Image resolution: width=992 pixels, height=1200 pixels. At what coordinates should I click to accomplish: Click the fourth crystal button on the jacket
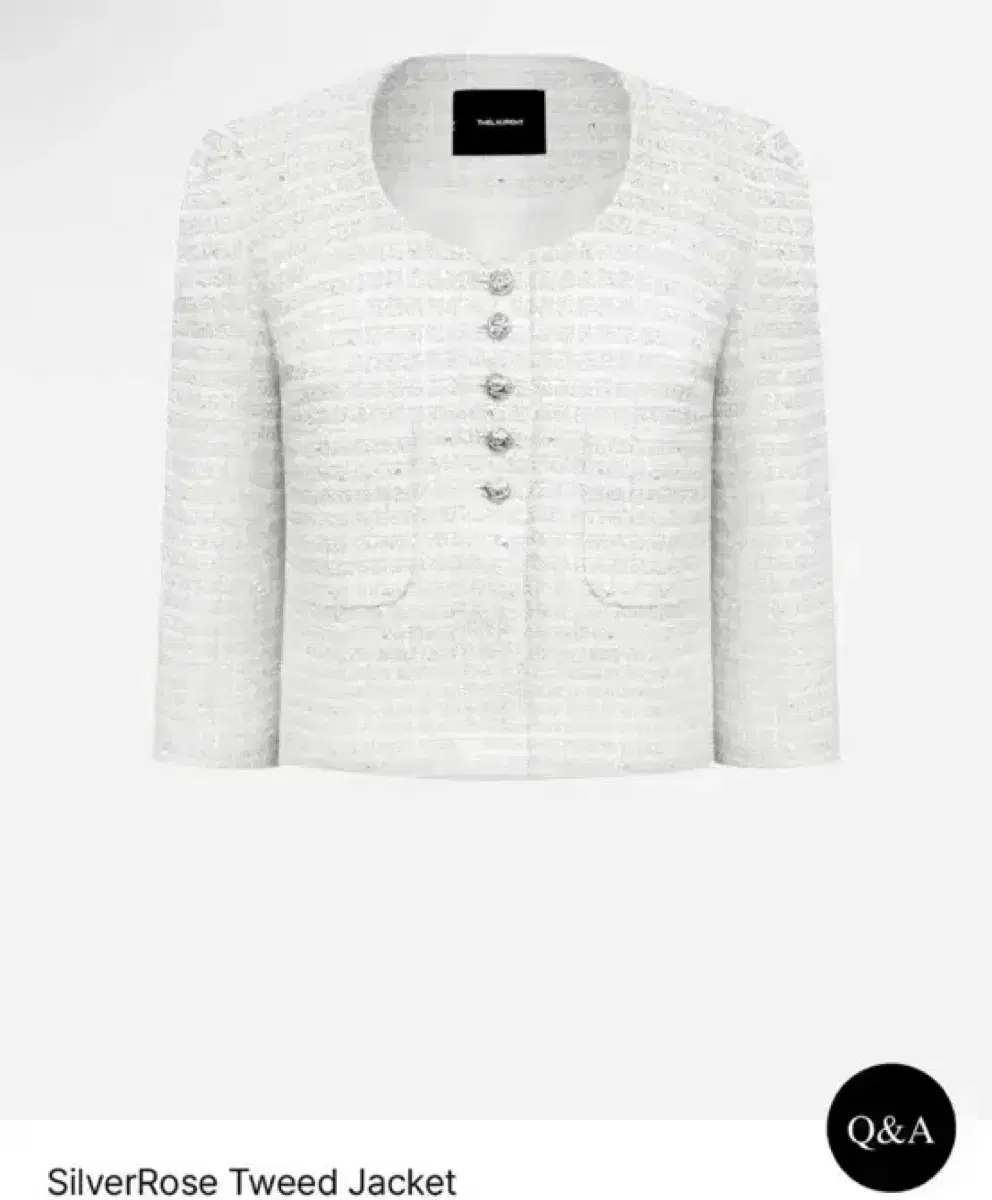500,440
